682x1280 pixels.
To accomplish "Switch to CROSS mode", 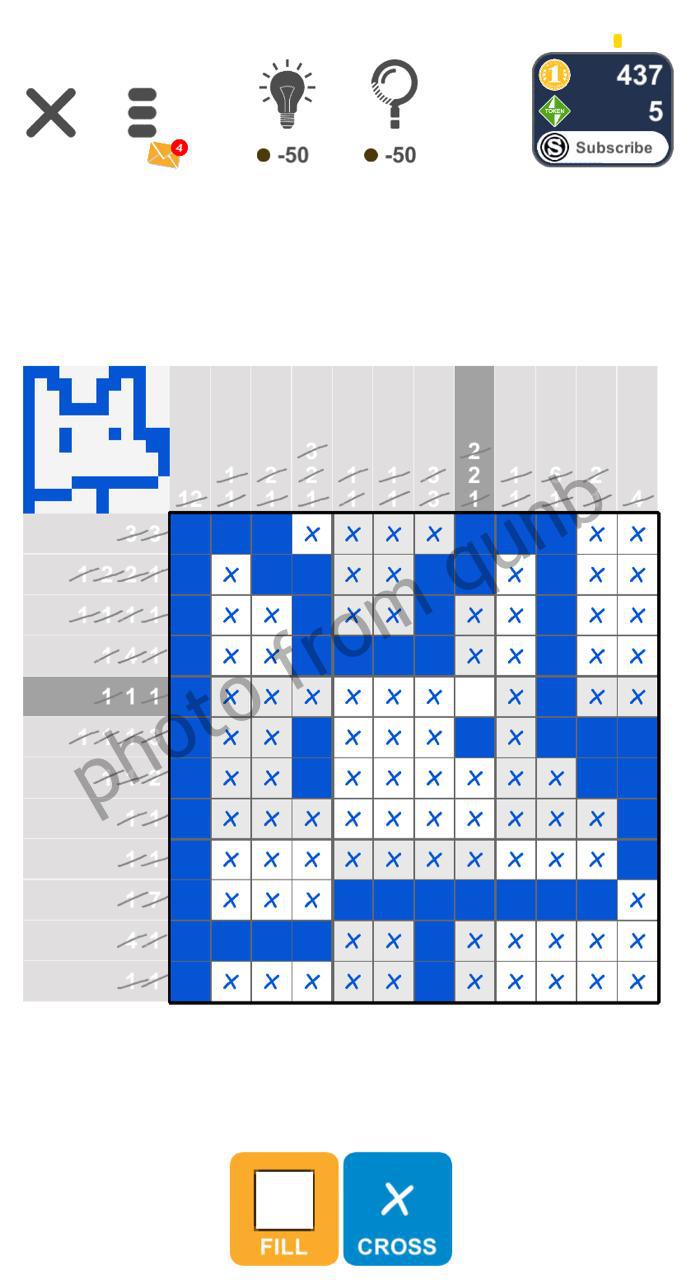I will tap(397, 1208).
